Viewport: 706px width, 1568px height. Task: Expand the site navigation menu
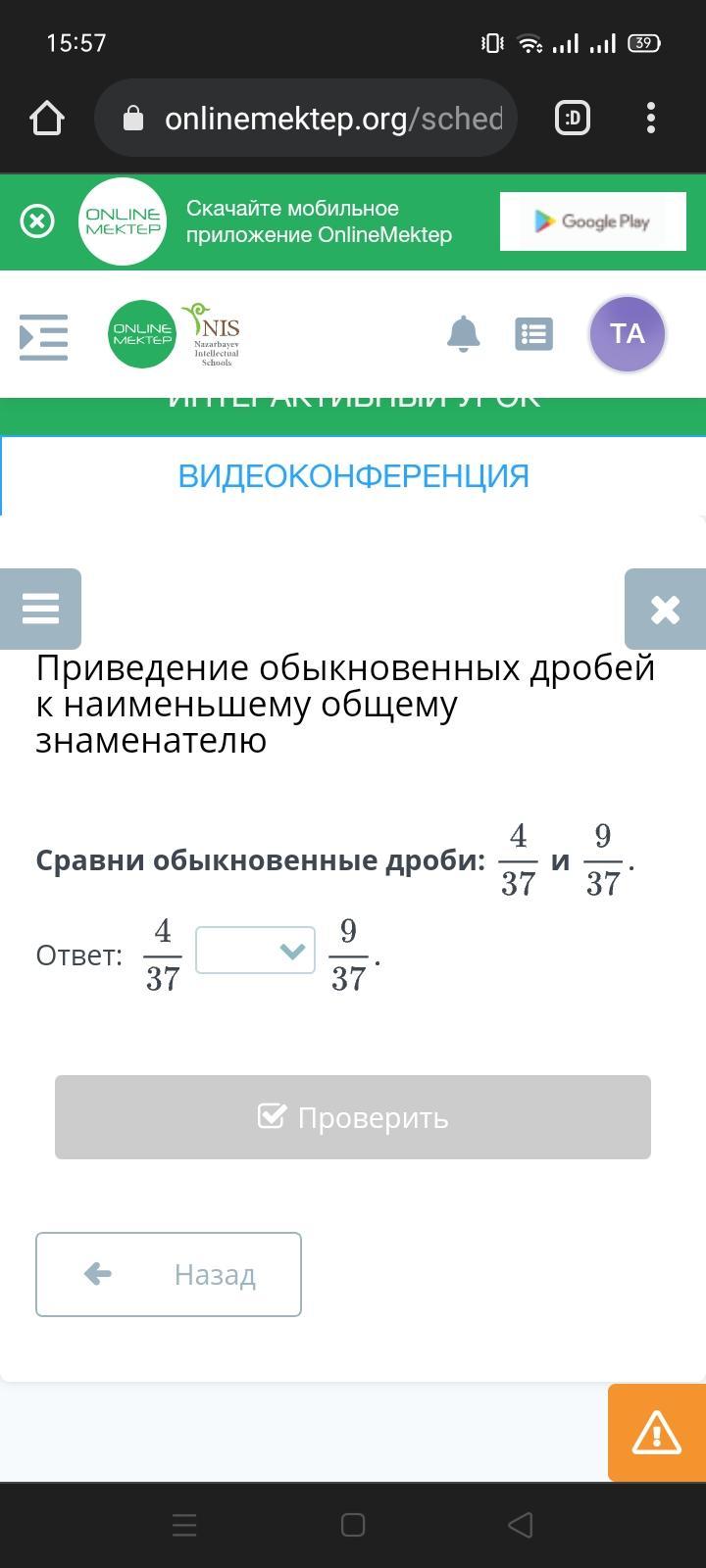point(44,336)
